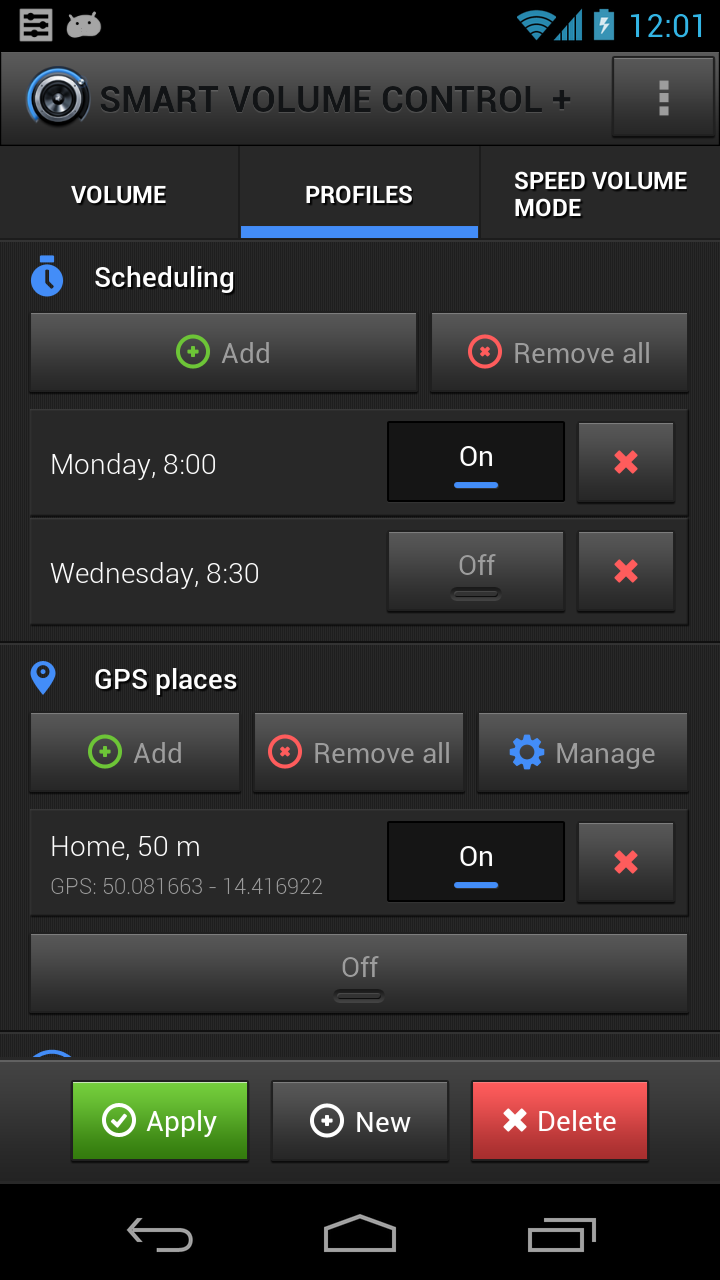
Task: Disable the Home 50 m GPS place
Action: 475,861
